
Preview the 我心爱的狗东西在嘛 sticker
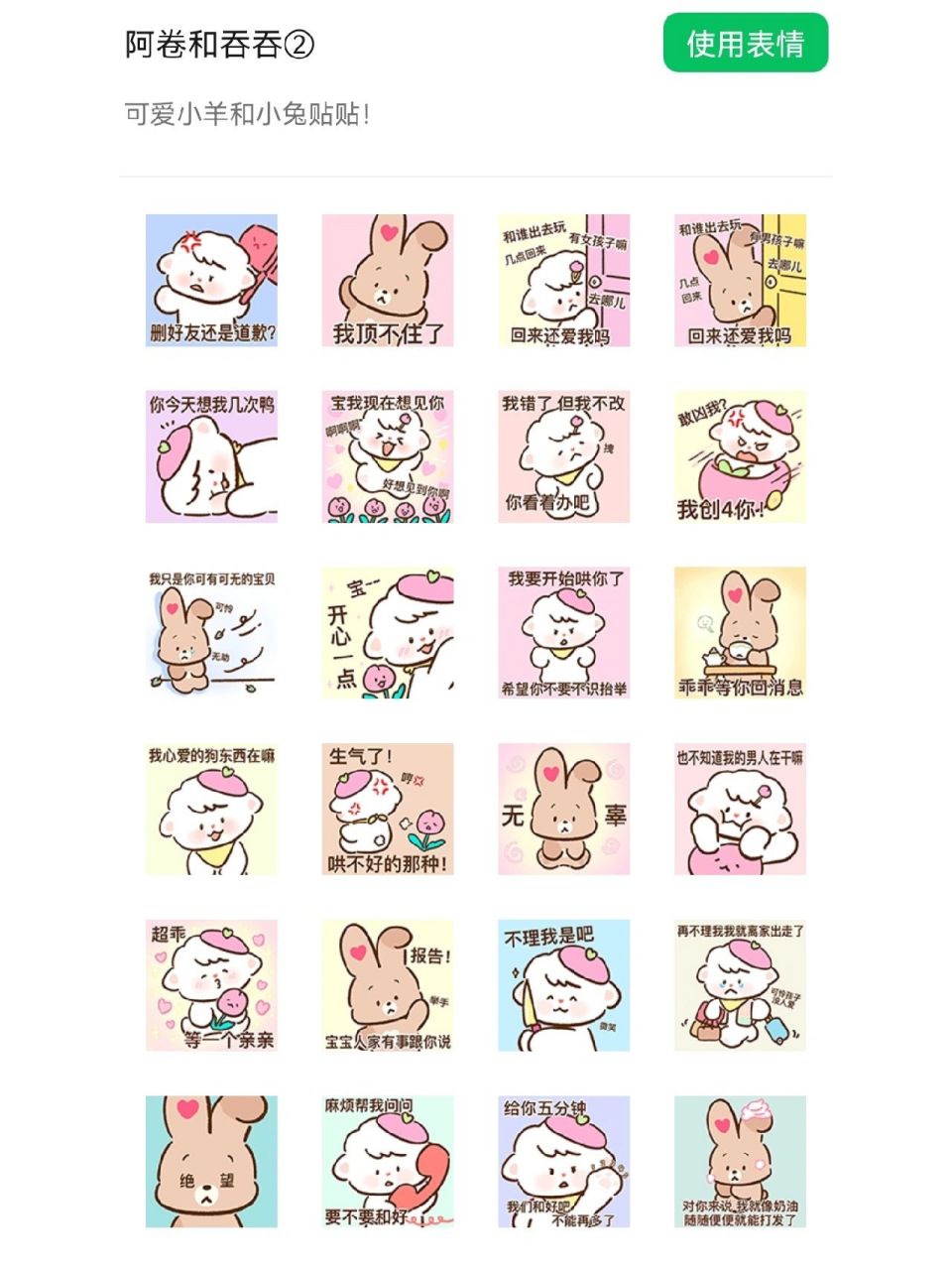tap(211, 810)
